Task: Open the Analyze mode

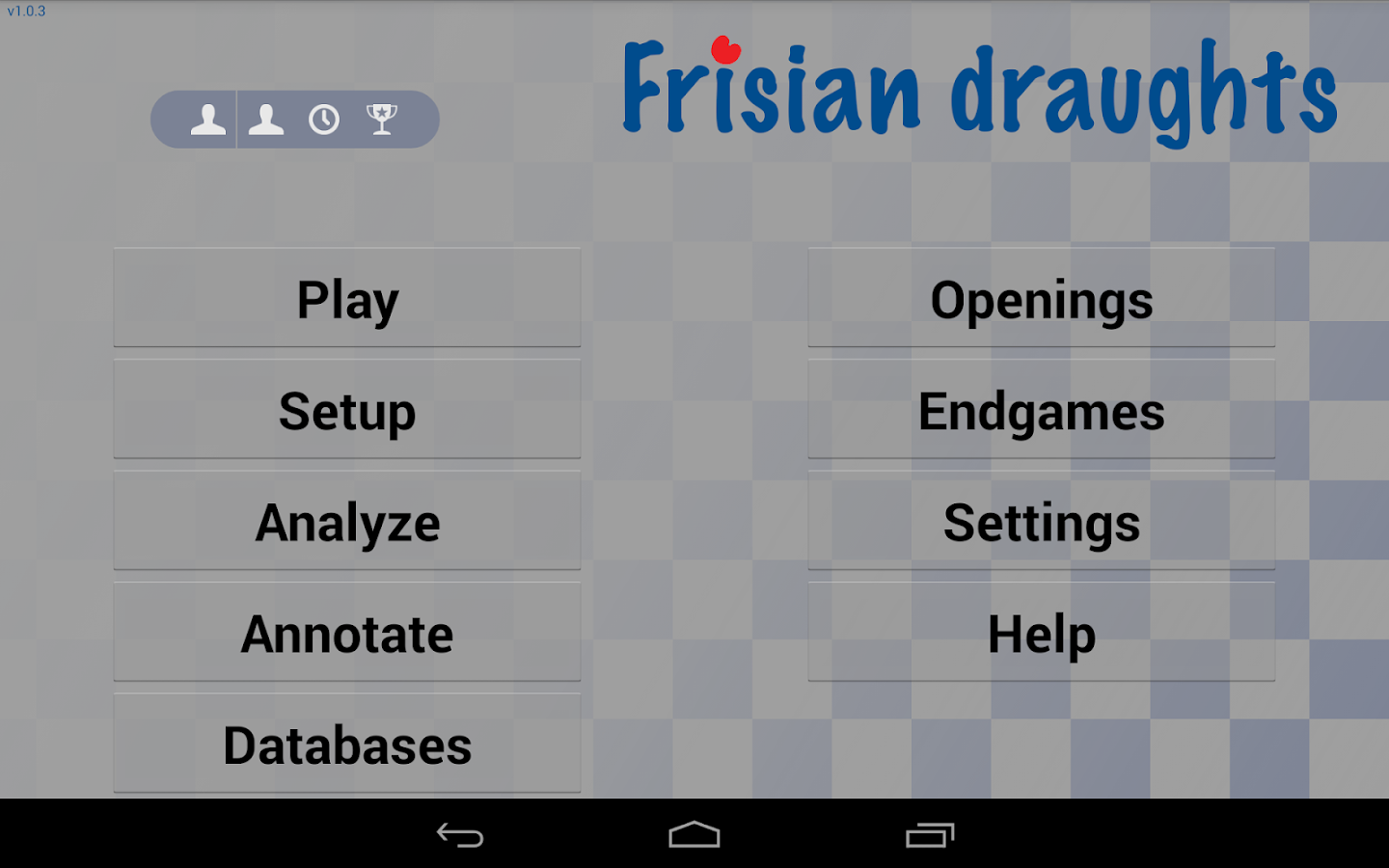Action: 347,522
